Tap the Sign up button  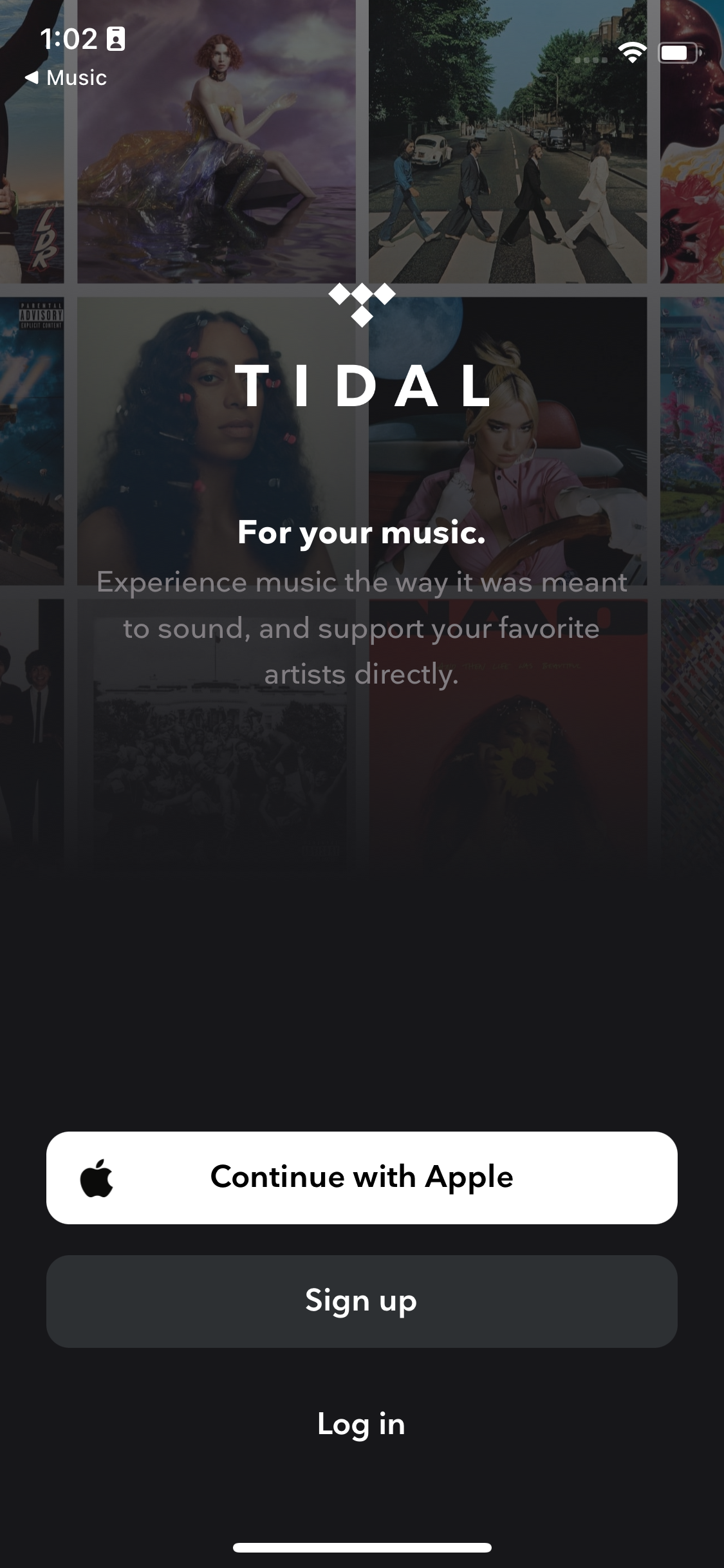362,1300
